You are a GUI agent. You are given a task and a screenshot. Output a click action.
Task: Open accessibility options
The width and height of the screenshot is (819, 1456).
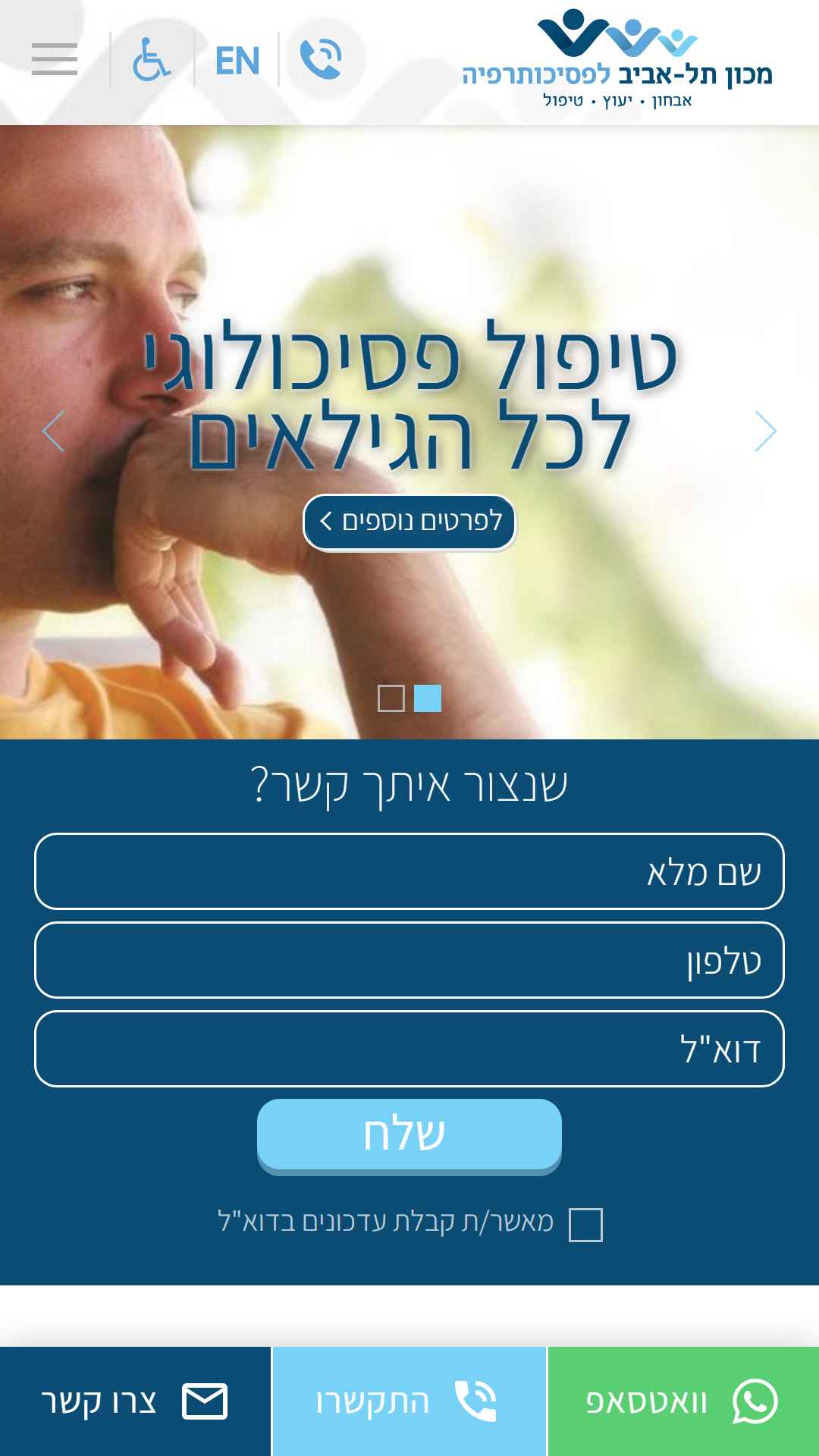(152, 59)
